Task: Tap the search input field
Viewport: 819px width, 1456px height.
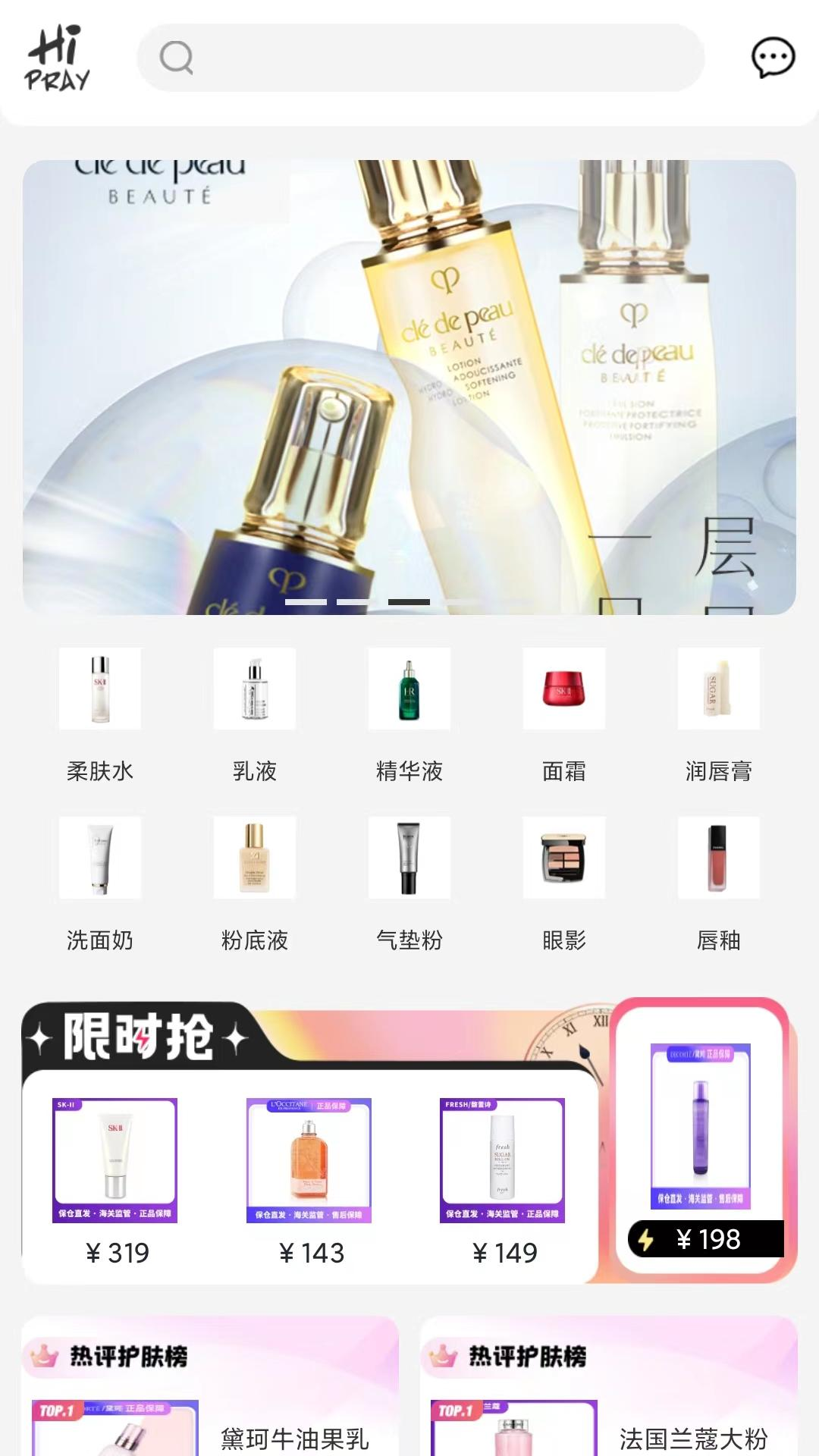Action: [421, 58]
